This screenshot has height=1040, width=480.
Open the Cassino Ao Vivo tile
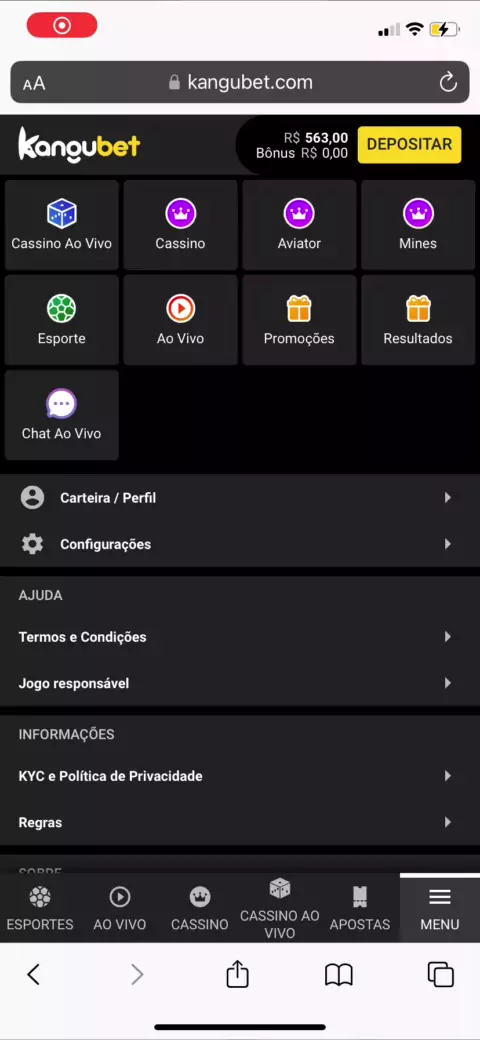coord(62,225)
